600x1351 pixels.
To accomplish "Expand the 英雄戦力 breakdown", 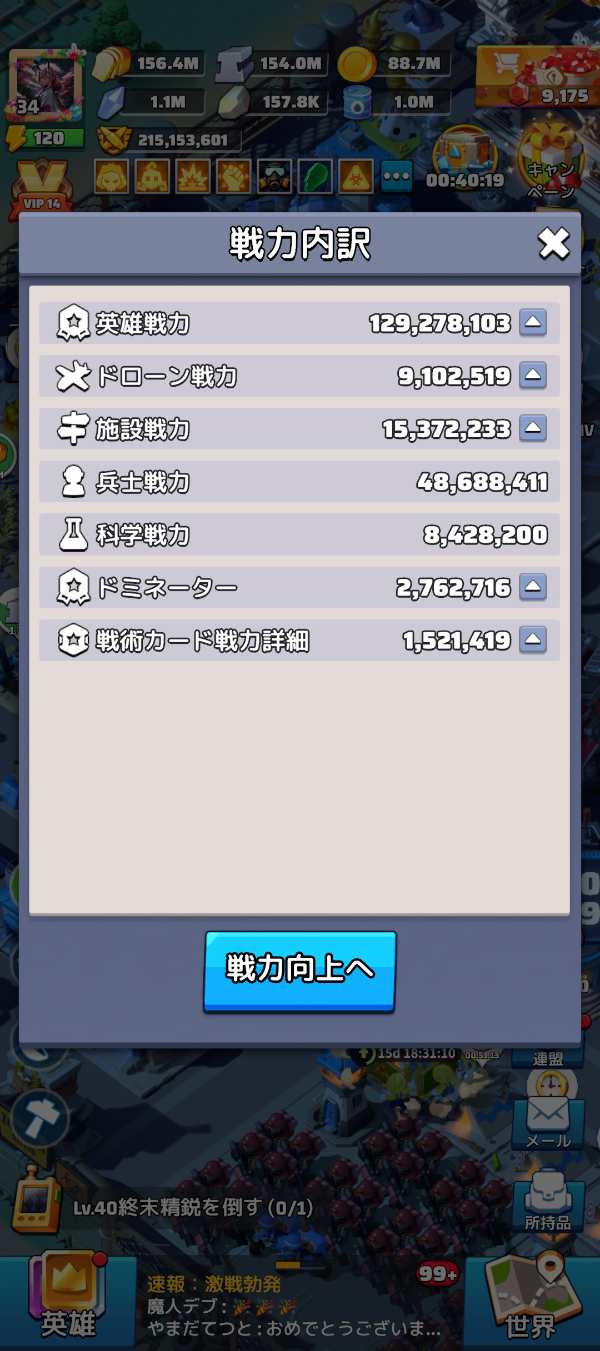I will (533, 323).
